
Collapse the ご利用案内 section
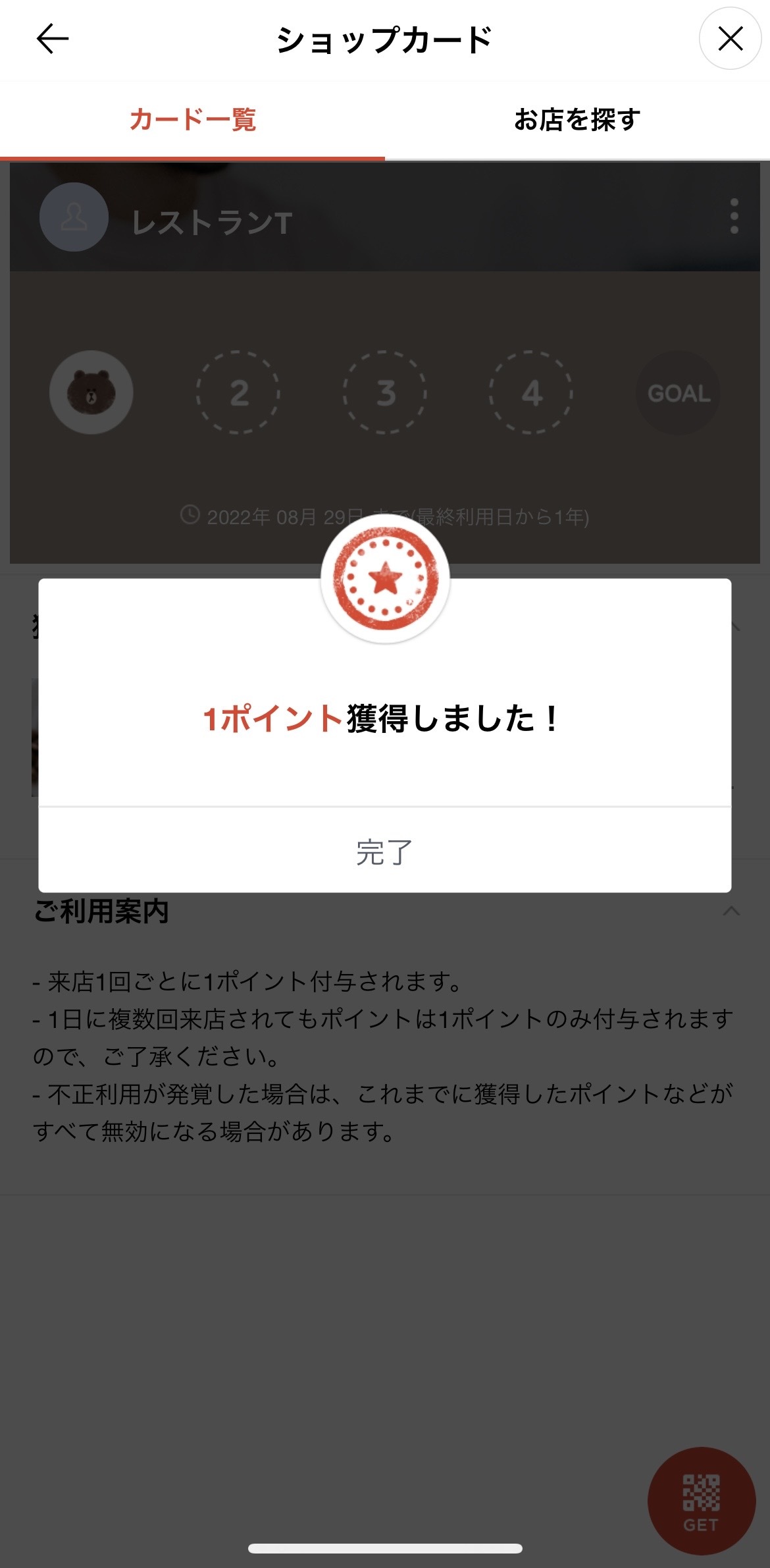coord(731,911)
